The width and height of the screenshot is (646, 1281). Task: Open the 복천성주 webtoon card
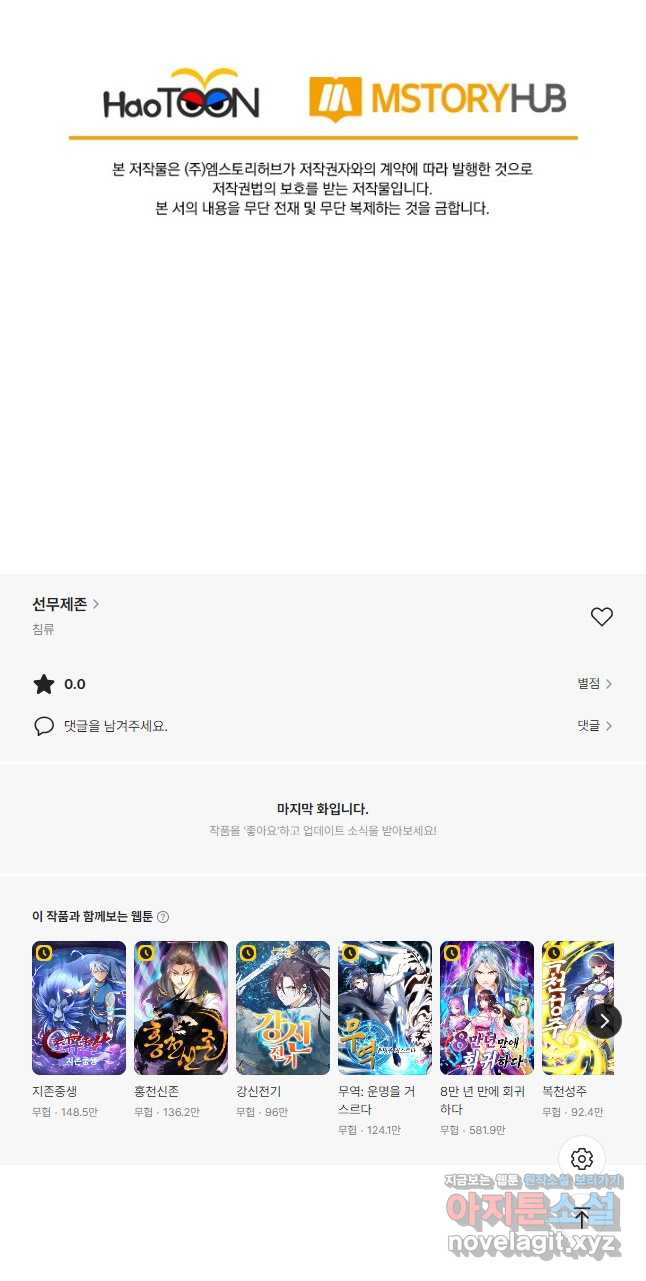576,1008
